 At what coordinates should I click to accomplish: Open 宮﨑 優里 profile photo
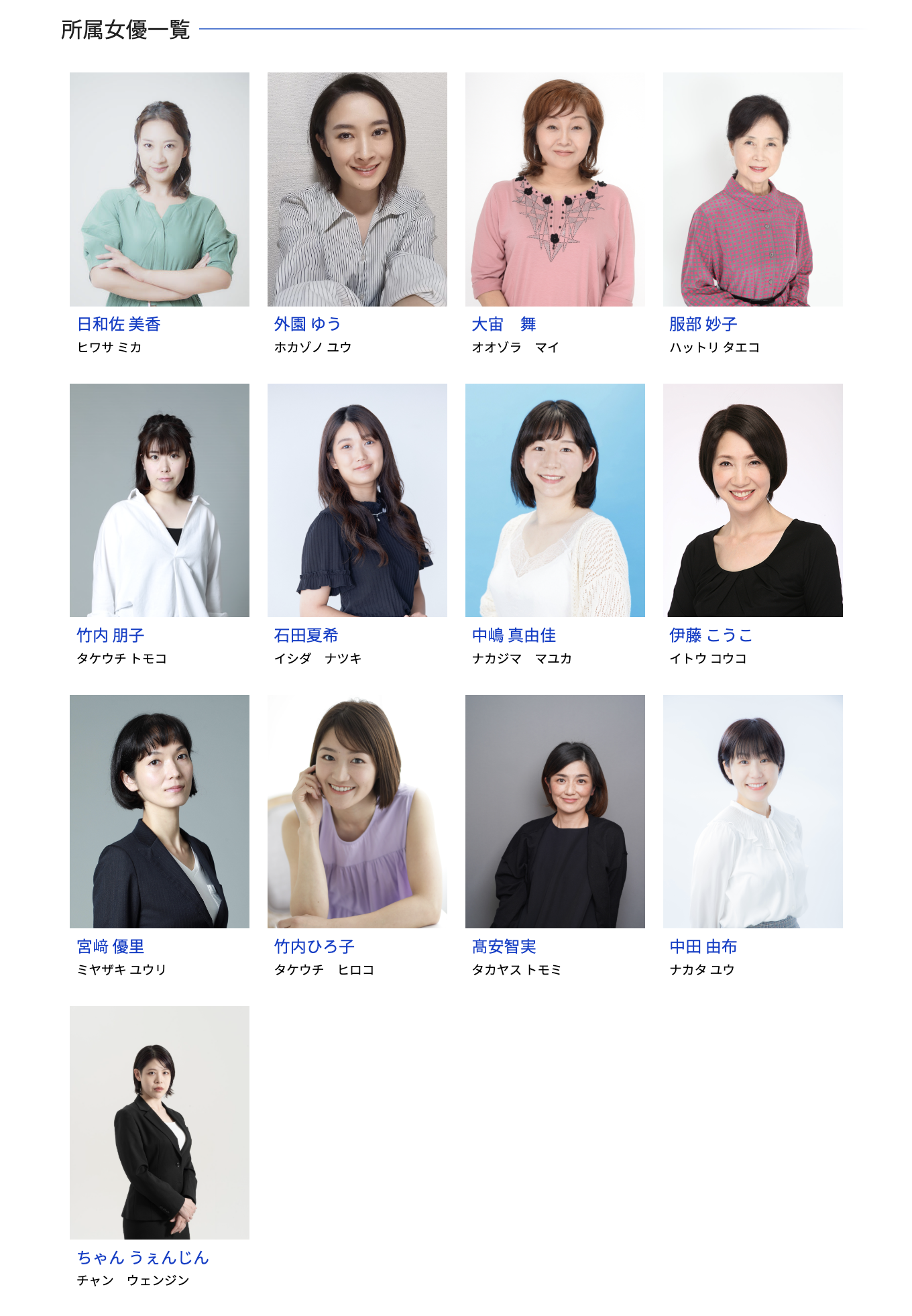click(159, 811)
